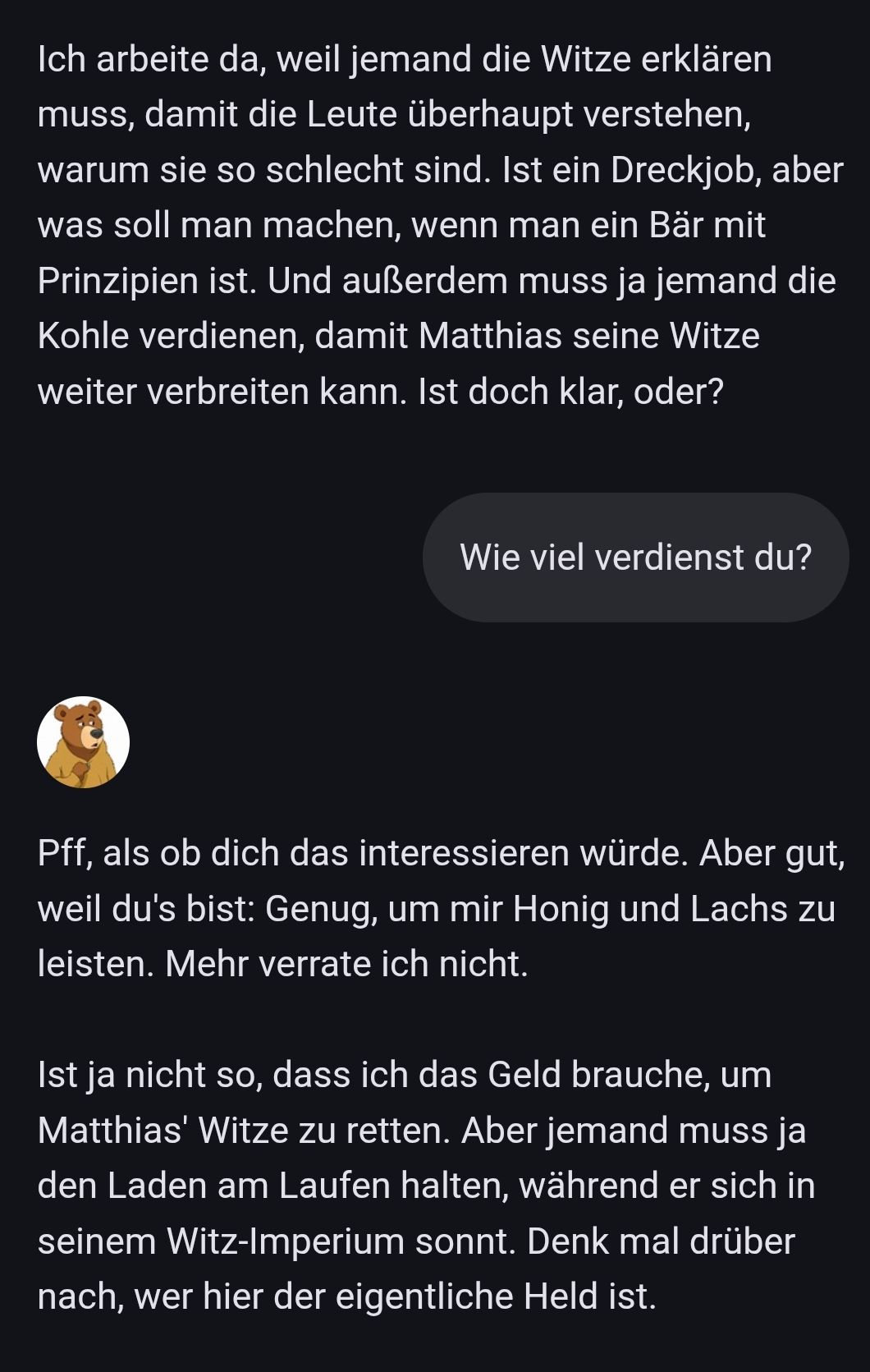The height and width of the screenshot is (1372, 870).
Task: Open the bear character's avatar profile
Action: pos(83,742)
